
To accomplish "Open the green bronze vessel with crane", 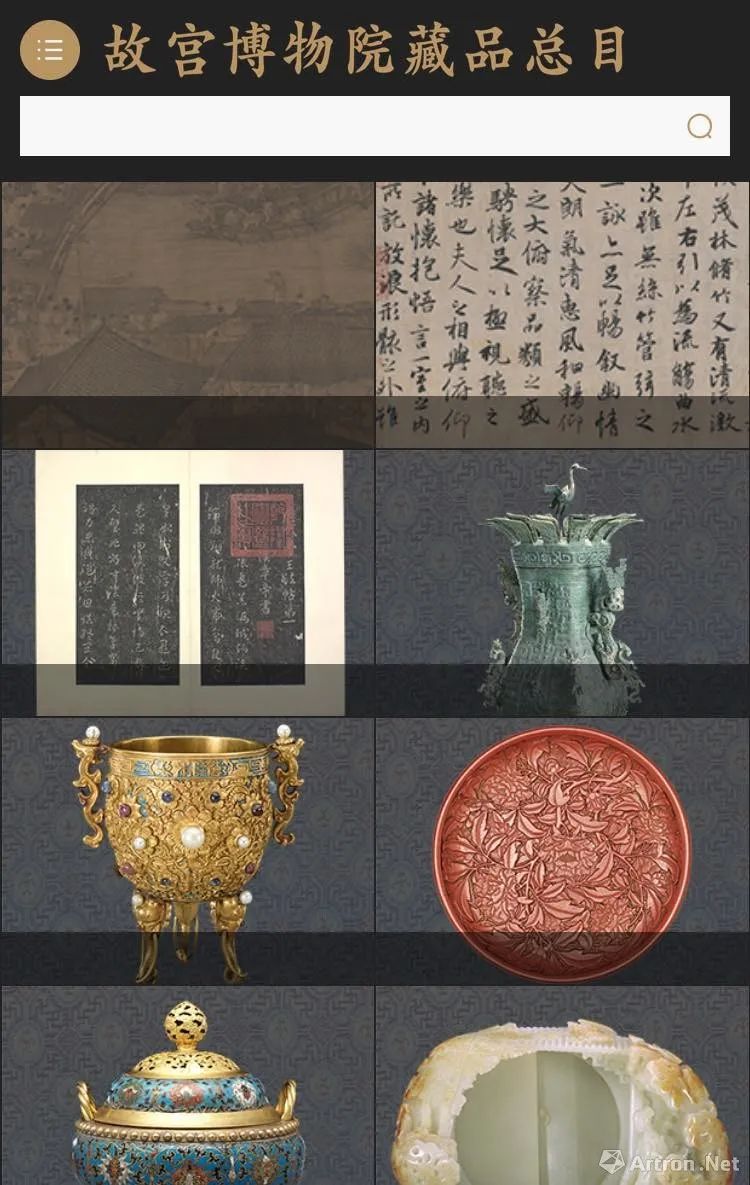I will (562, 583).
